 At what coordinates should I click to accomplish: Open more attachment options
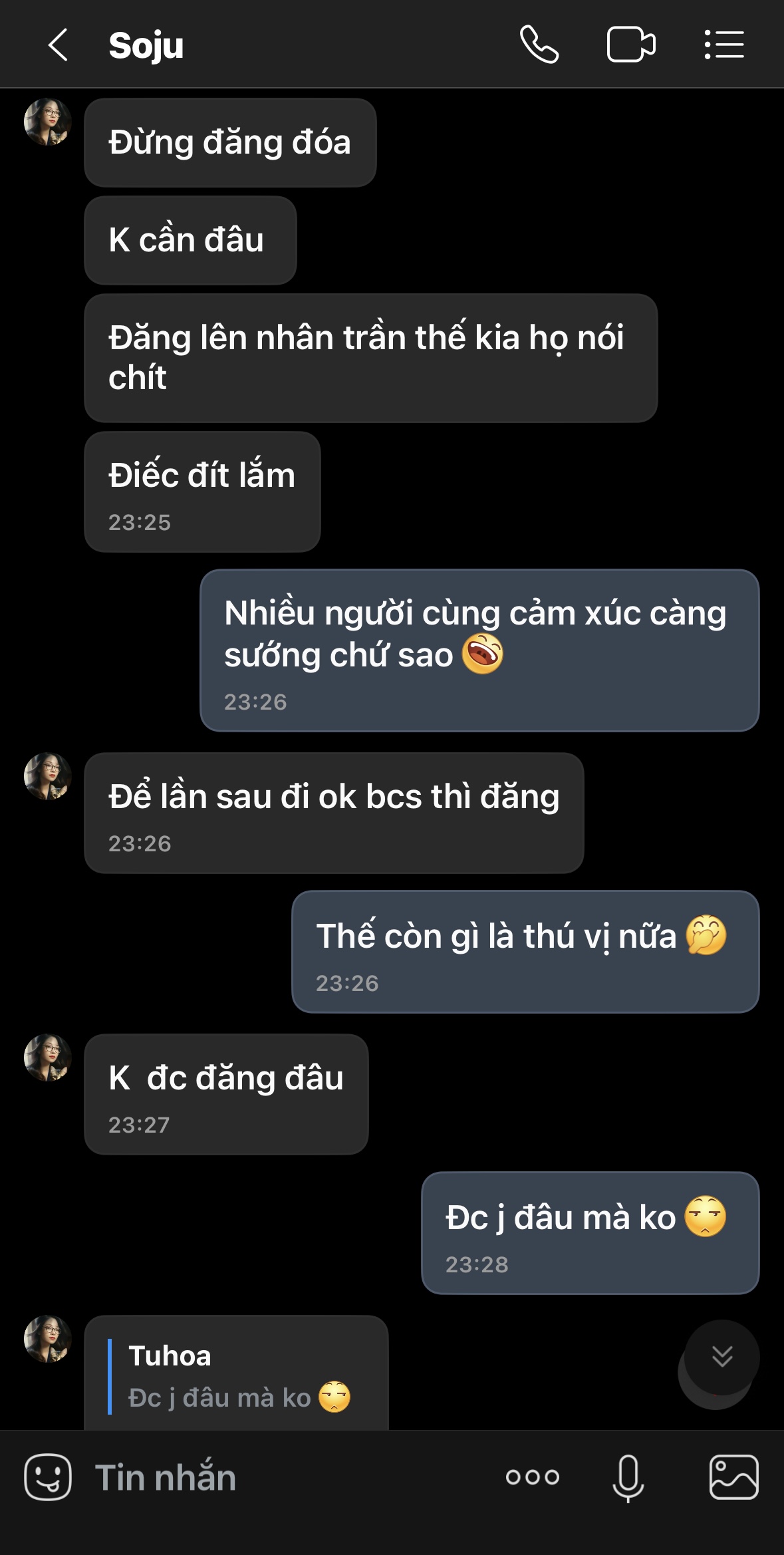(x=532, y=1477)
